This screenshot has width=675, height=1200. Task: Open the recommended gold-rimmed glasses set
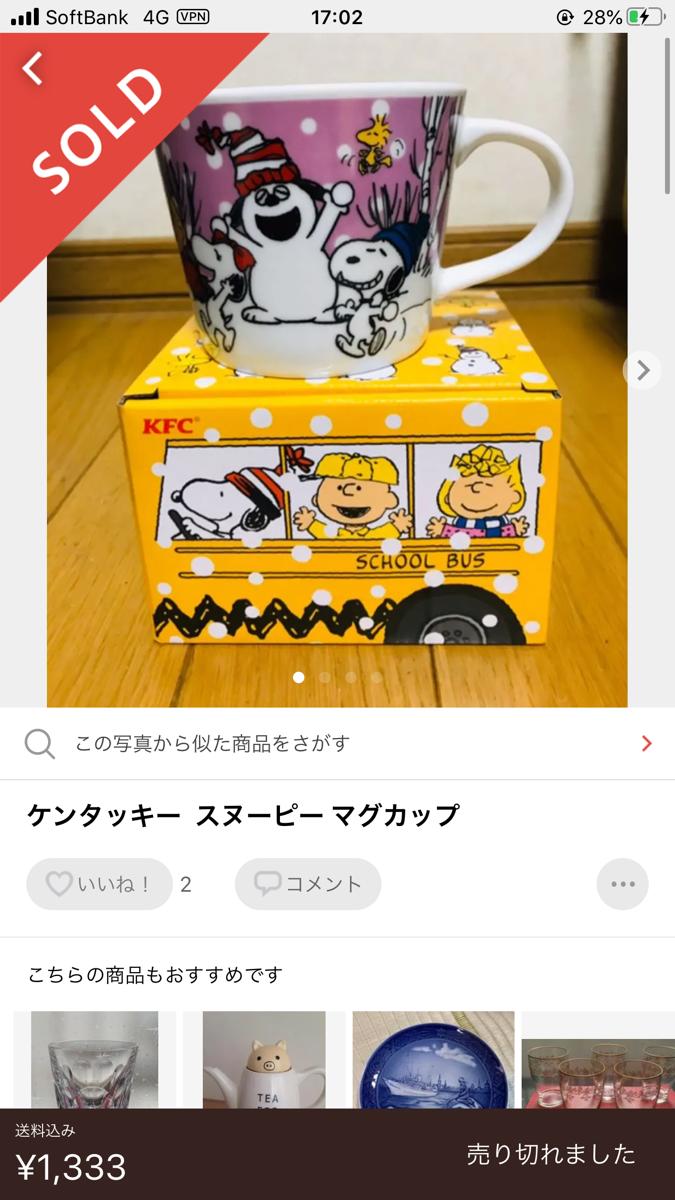(x=600, y=1062)
